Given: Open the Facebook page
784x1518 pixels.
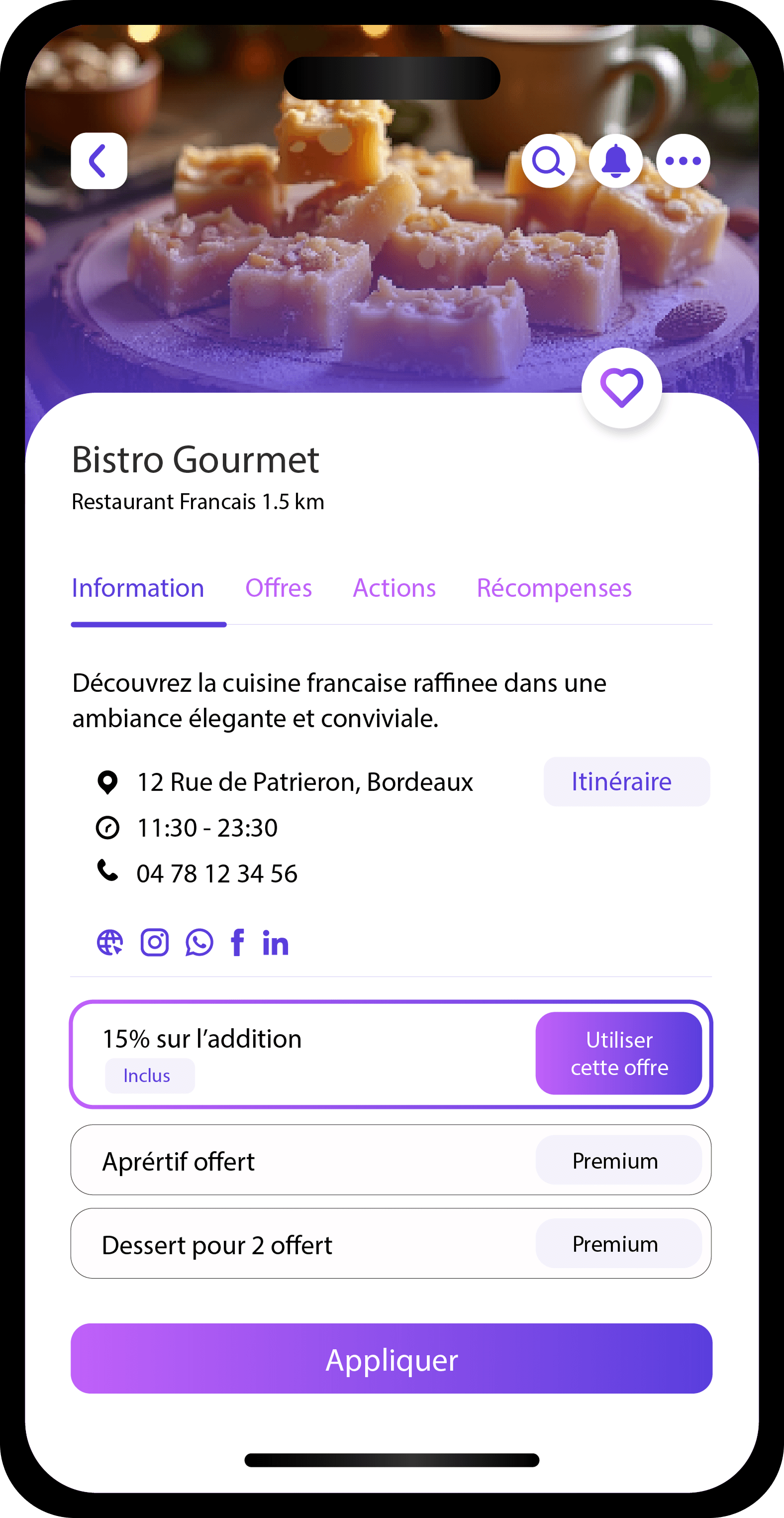Looking at the screenshot, I should click(x=238, y=942).
